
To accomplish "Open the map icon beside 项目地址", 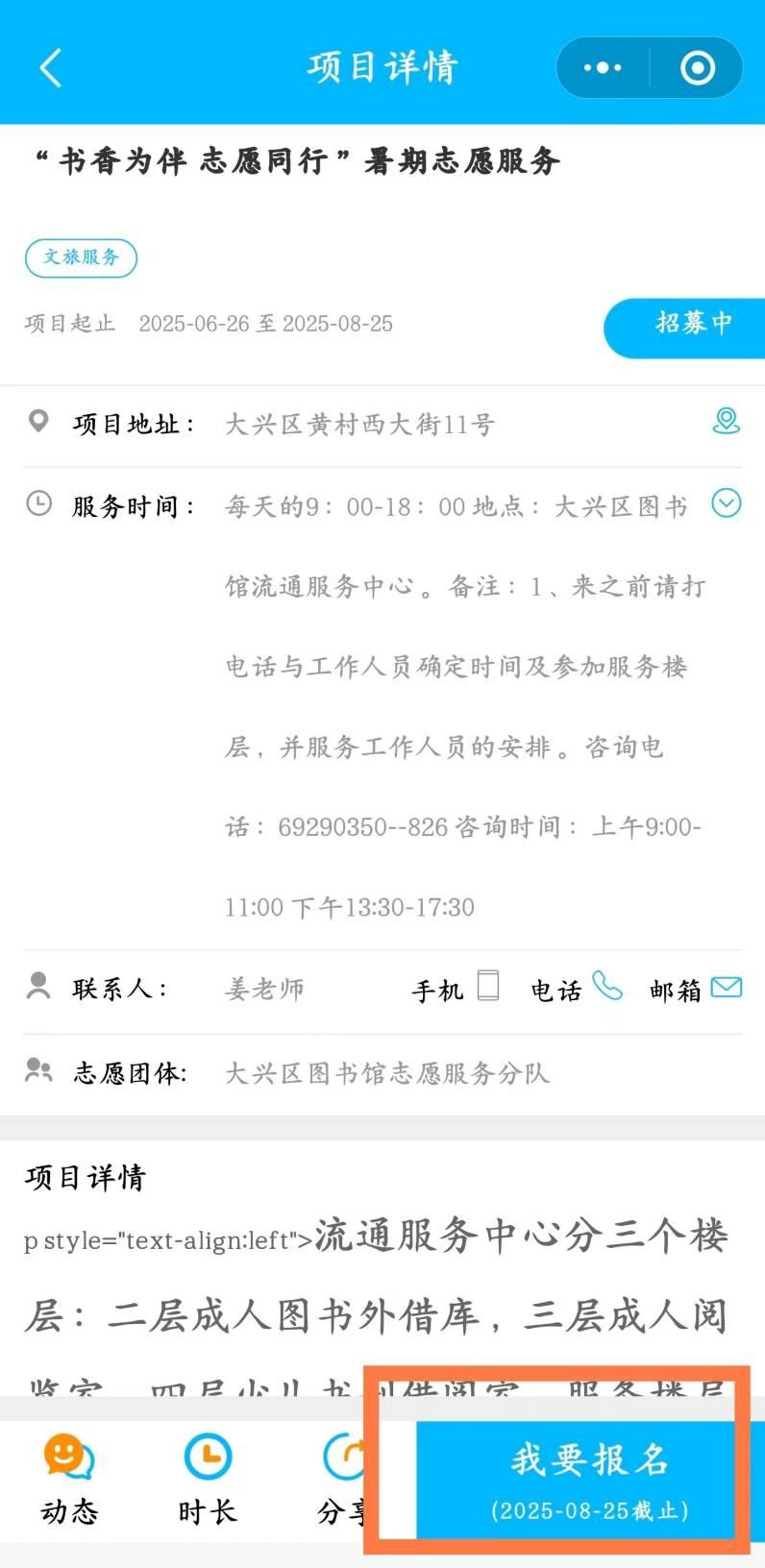I will coord(727,422).
